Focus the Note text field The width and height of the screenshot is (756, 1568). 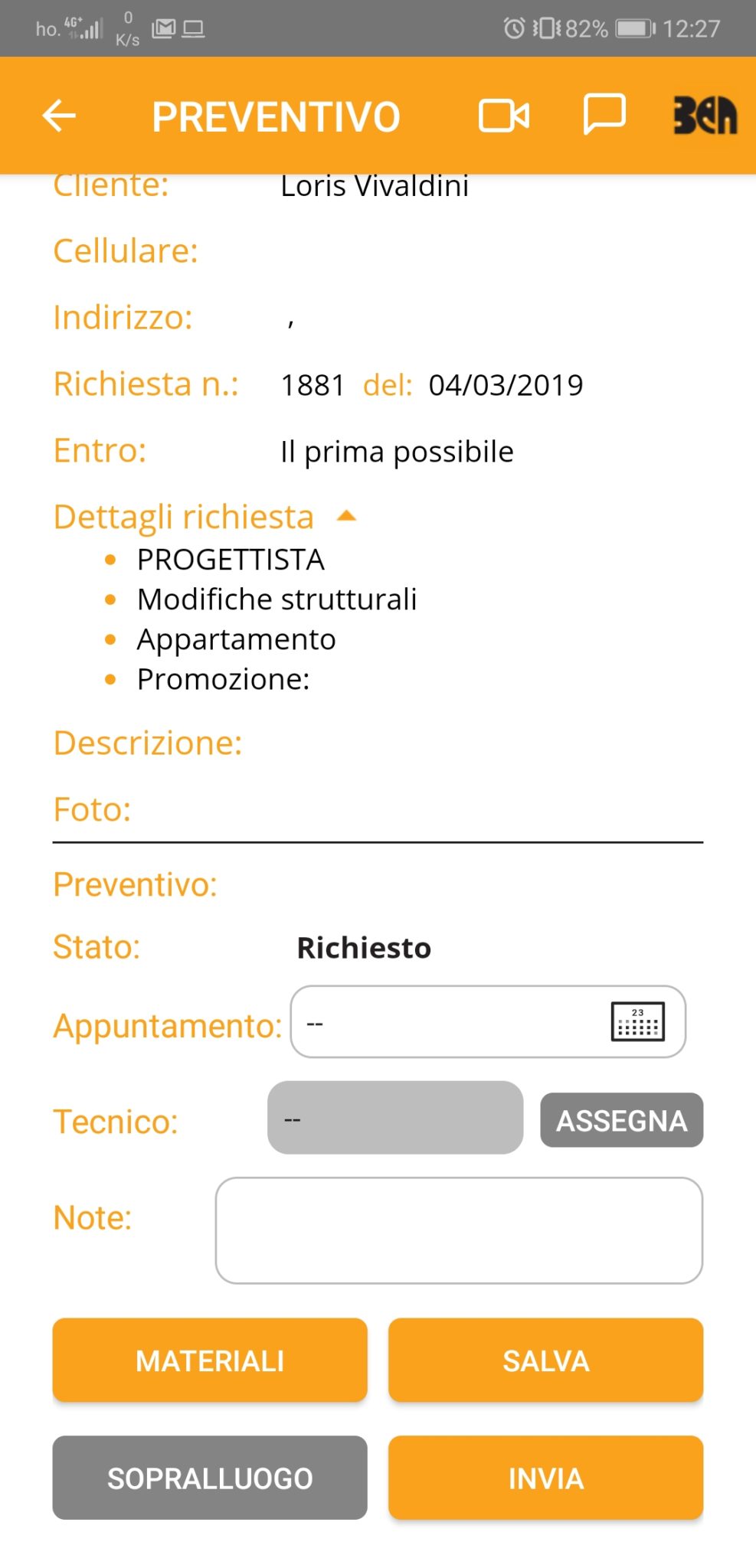point(459,1230)
